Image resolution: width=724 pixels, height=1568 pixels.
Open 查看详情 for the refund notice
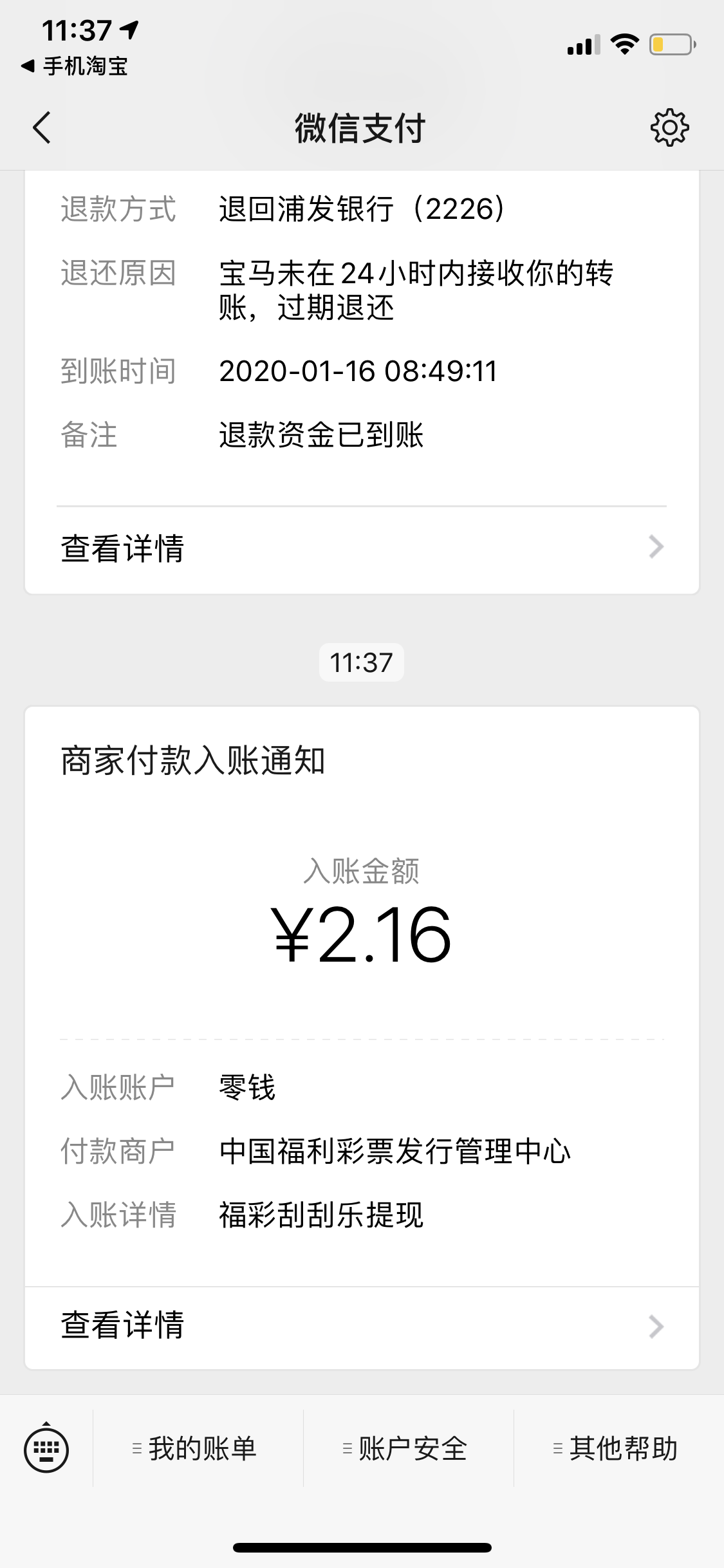click(362, 548)
